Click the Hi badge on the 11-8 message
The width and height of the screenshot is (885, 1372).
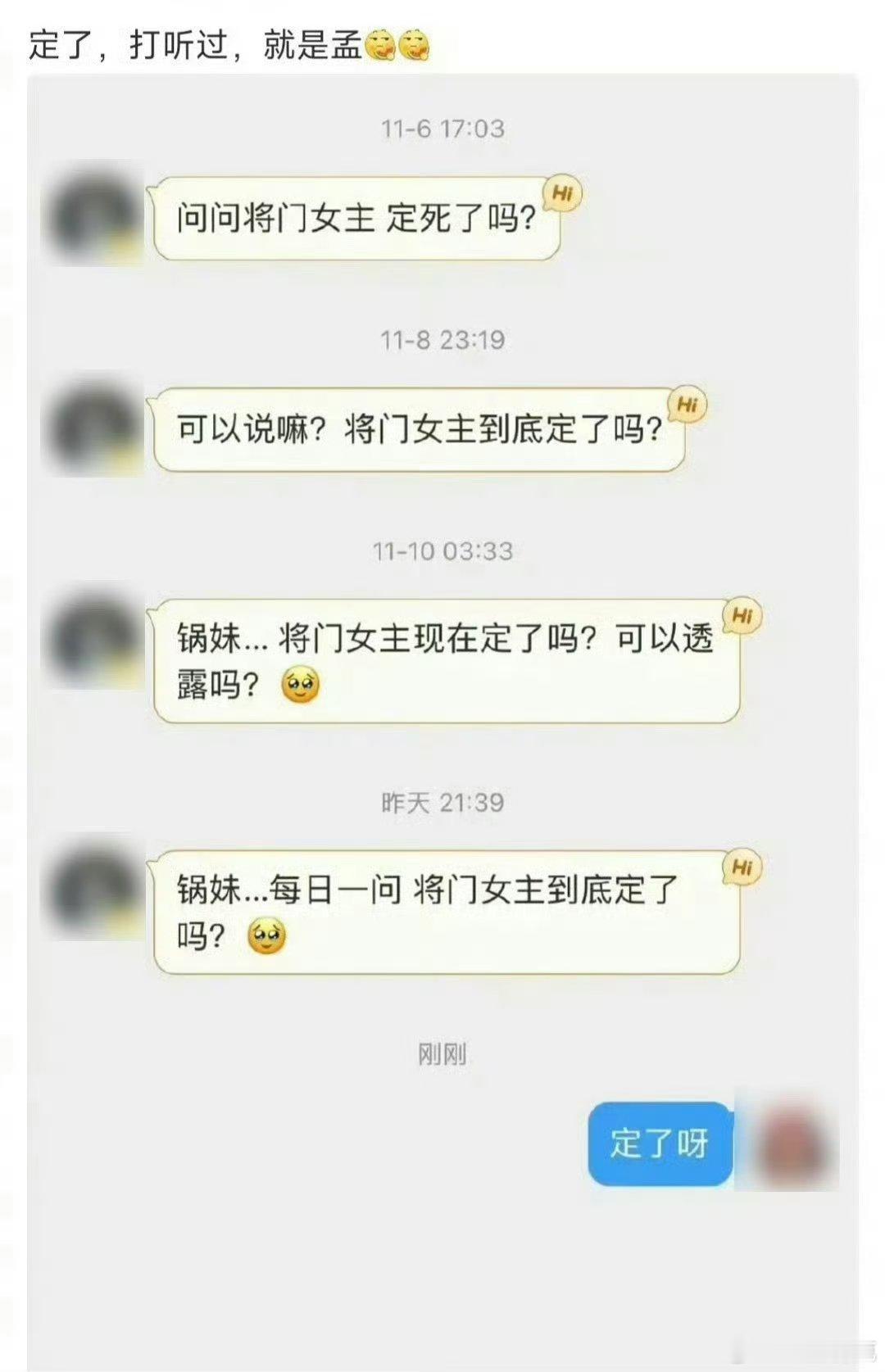click(x=687, y=402)
